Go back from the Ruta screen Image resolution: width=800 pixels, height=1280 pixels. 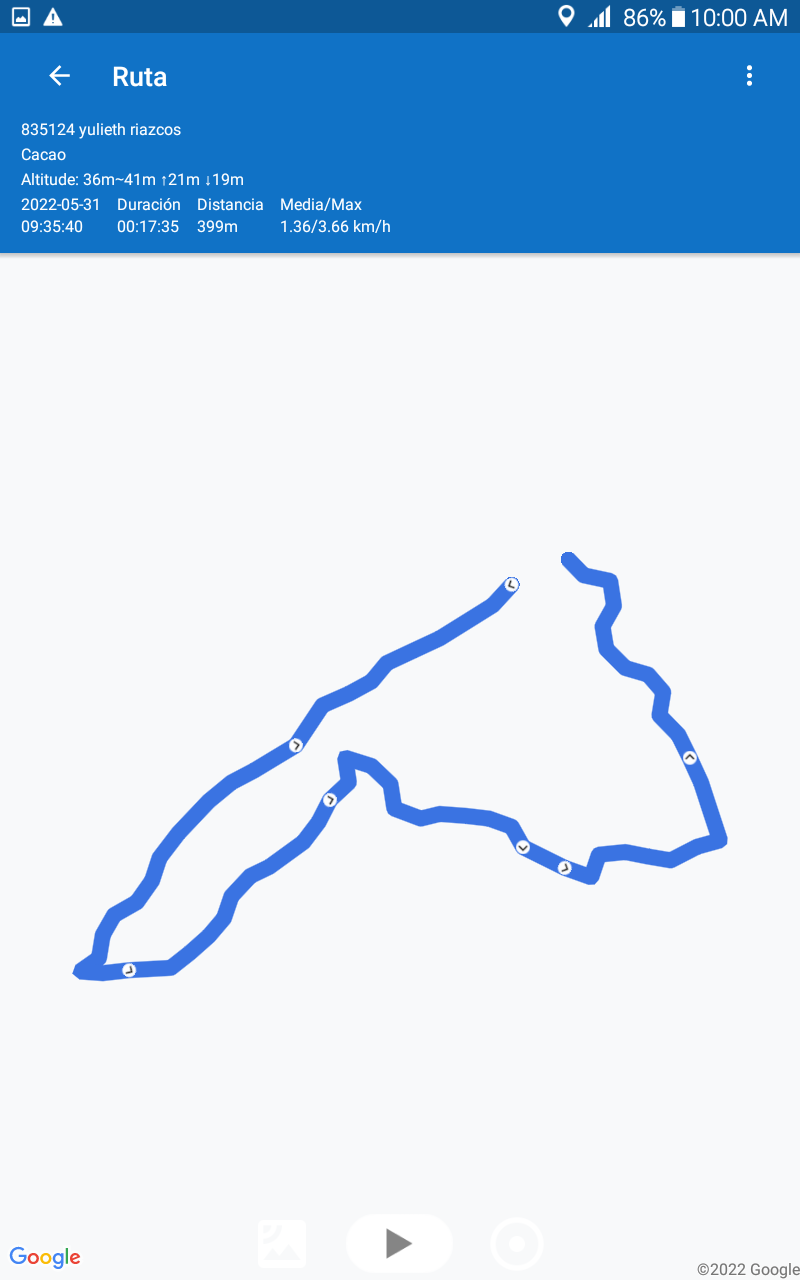pos(60,76)
